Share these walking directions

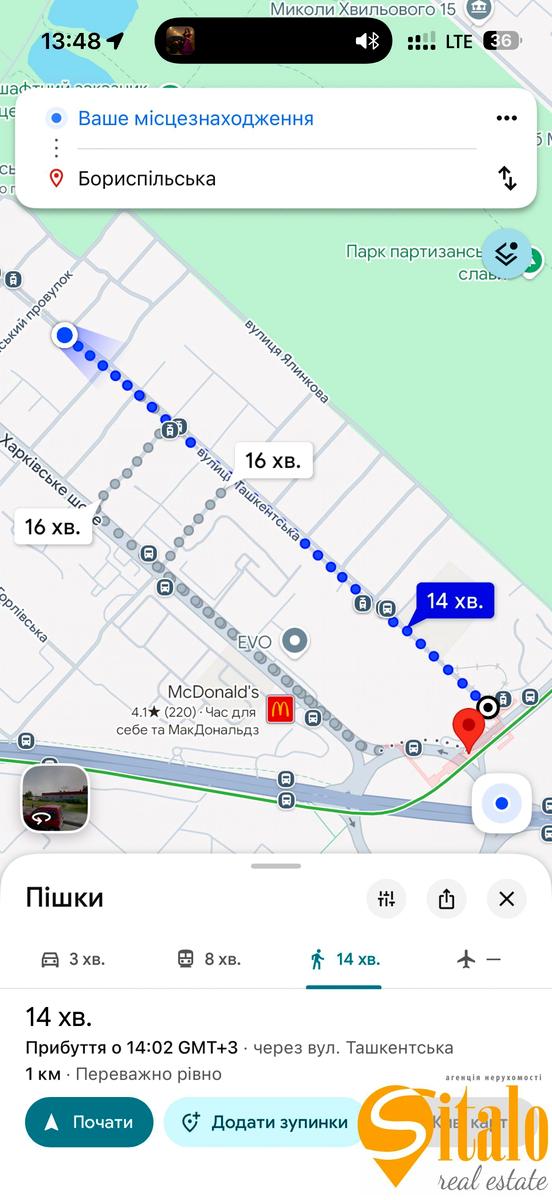[446, 898]
